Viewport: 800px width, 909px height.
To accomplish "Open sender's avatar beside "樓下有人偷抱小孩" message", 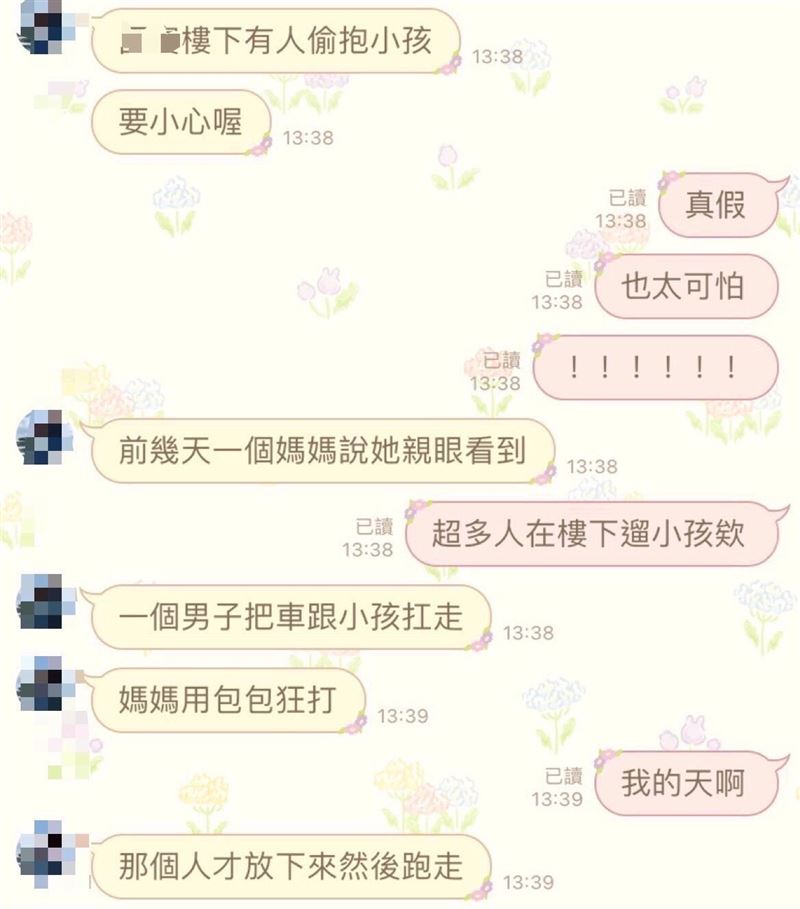I will pyautogui.click(x=46, y=27).
